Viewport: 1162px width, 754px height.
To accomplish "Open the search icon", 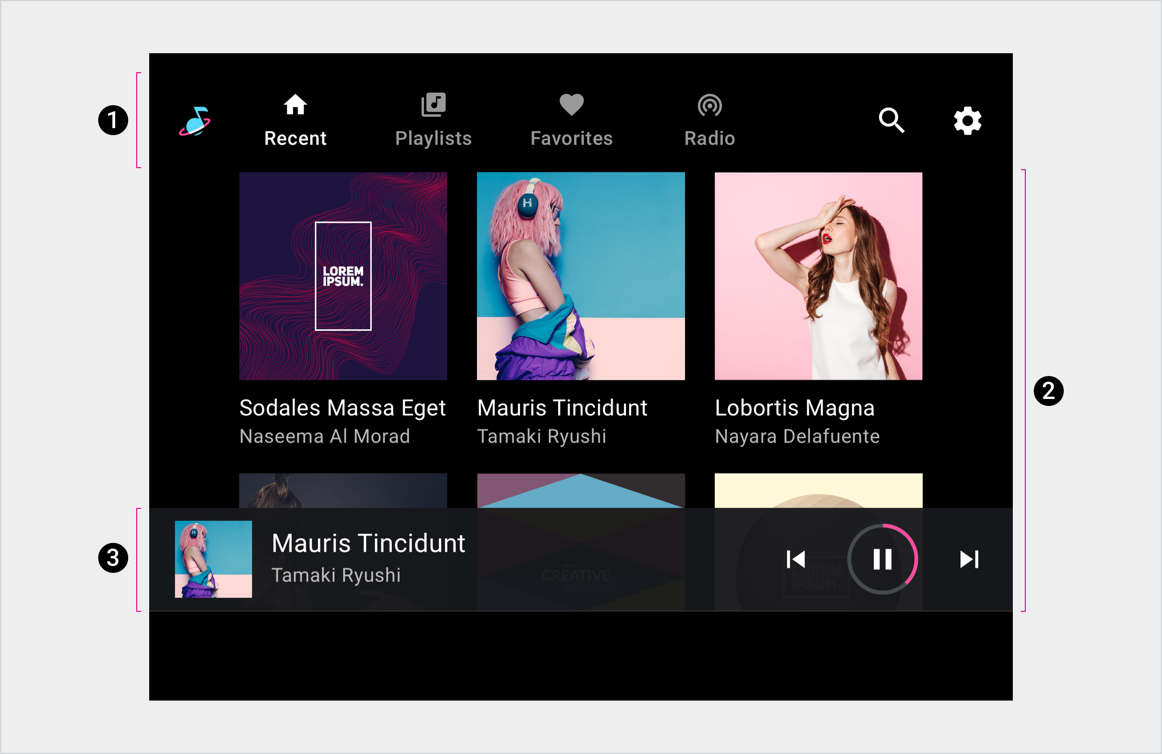I will pos(891,121).
